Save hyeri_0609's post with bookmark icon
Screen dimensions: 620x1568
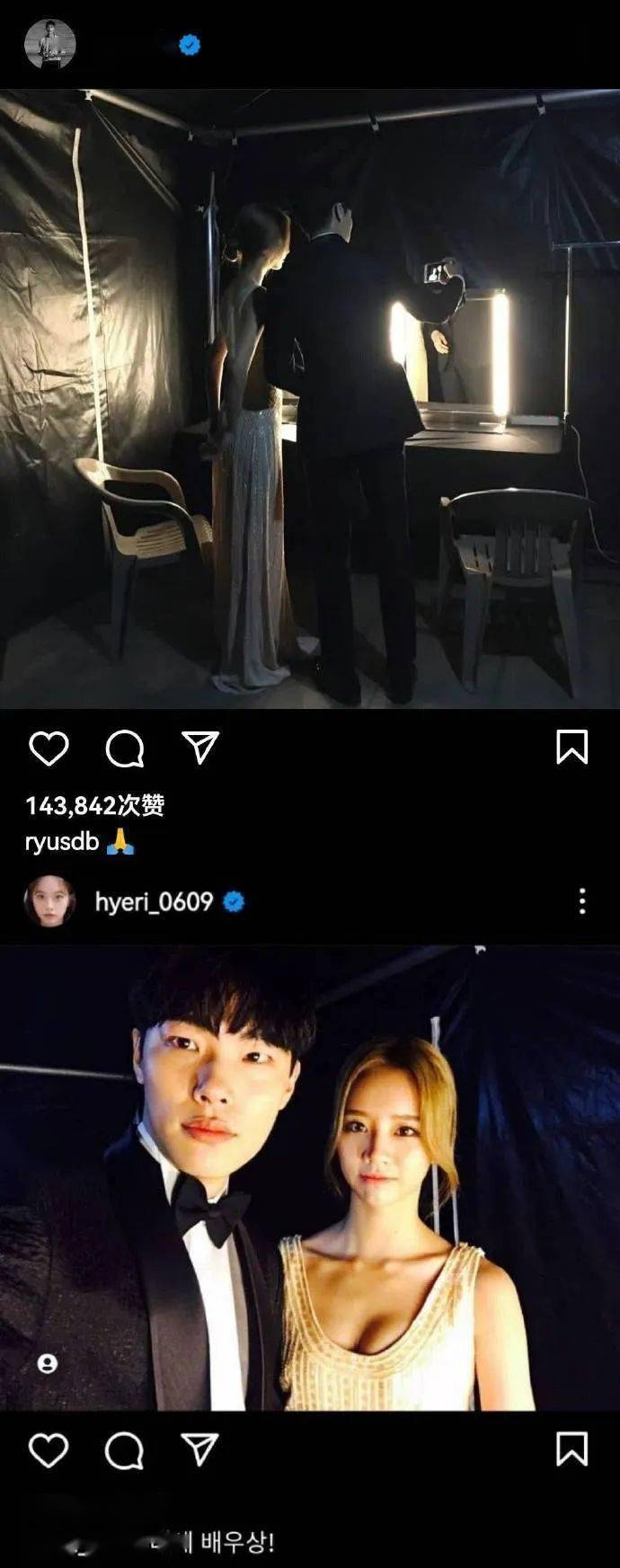pos(571,1449)
